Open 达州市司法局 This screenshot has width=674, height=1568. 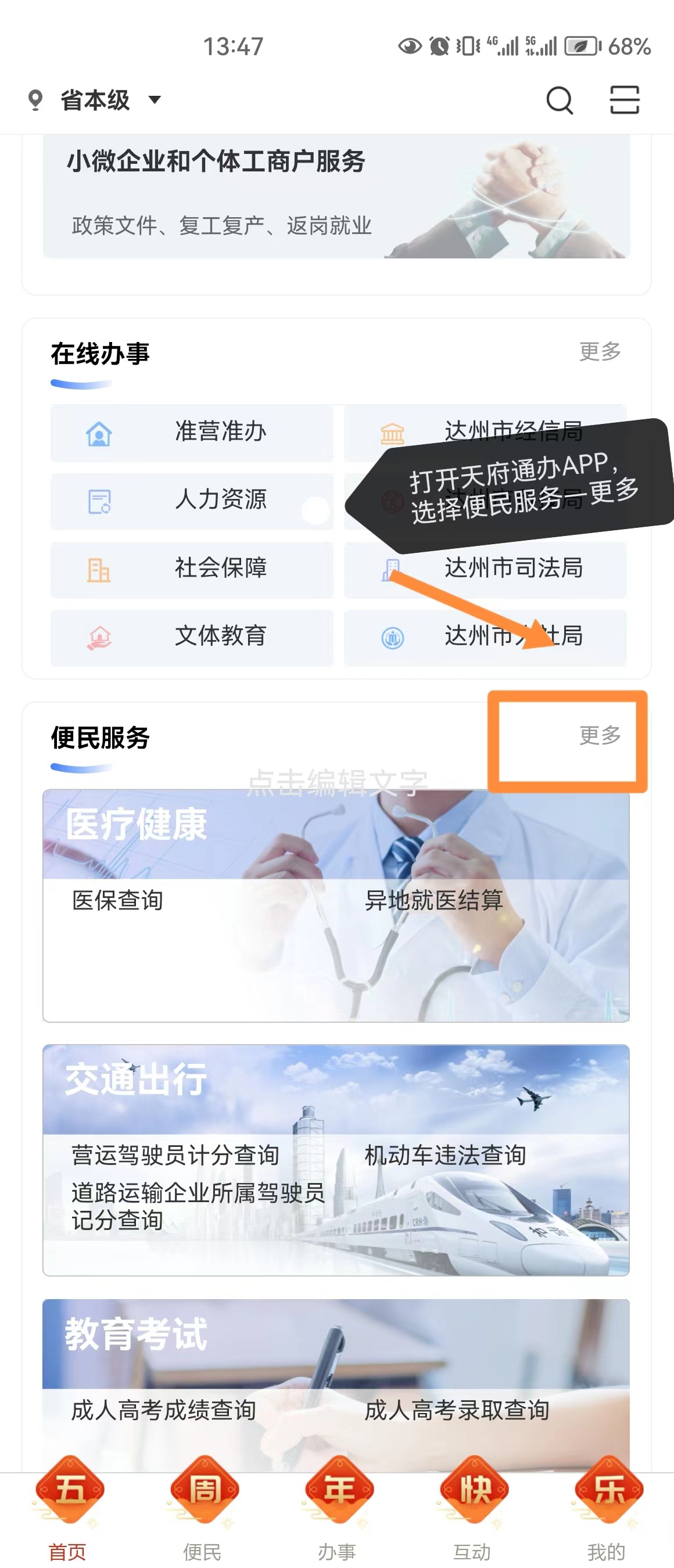486,569
